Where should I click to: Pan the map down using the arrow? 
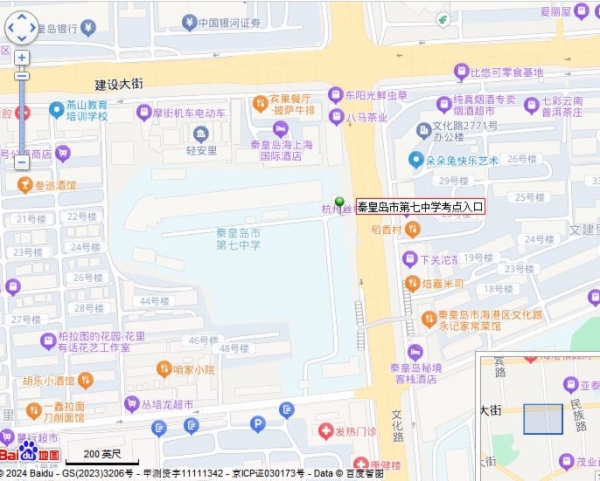pyautogui.click(x=21, y=39)
